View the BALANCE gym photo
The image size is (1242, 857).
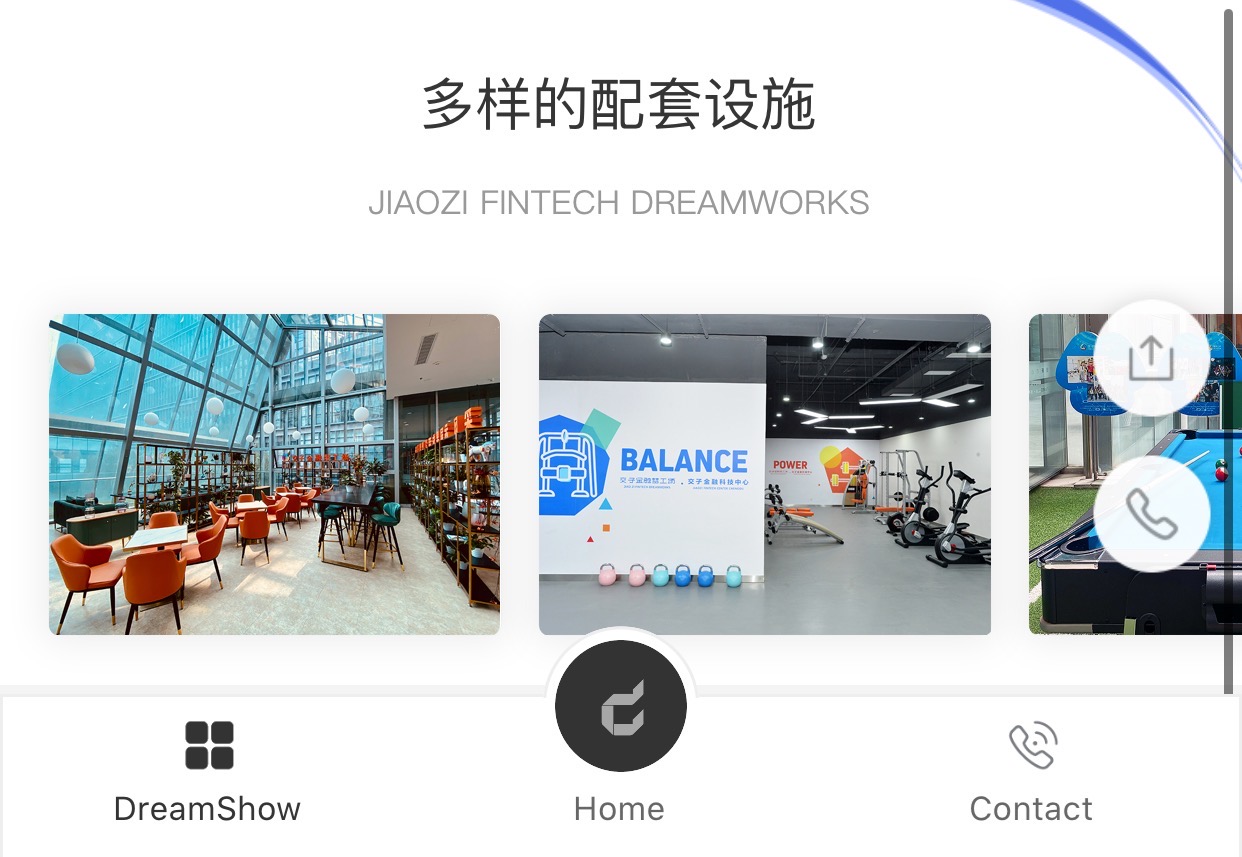click(764, 474)
